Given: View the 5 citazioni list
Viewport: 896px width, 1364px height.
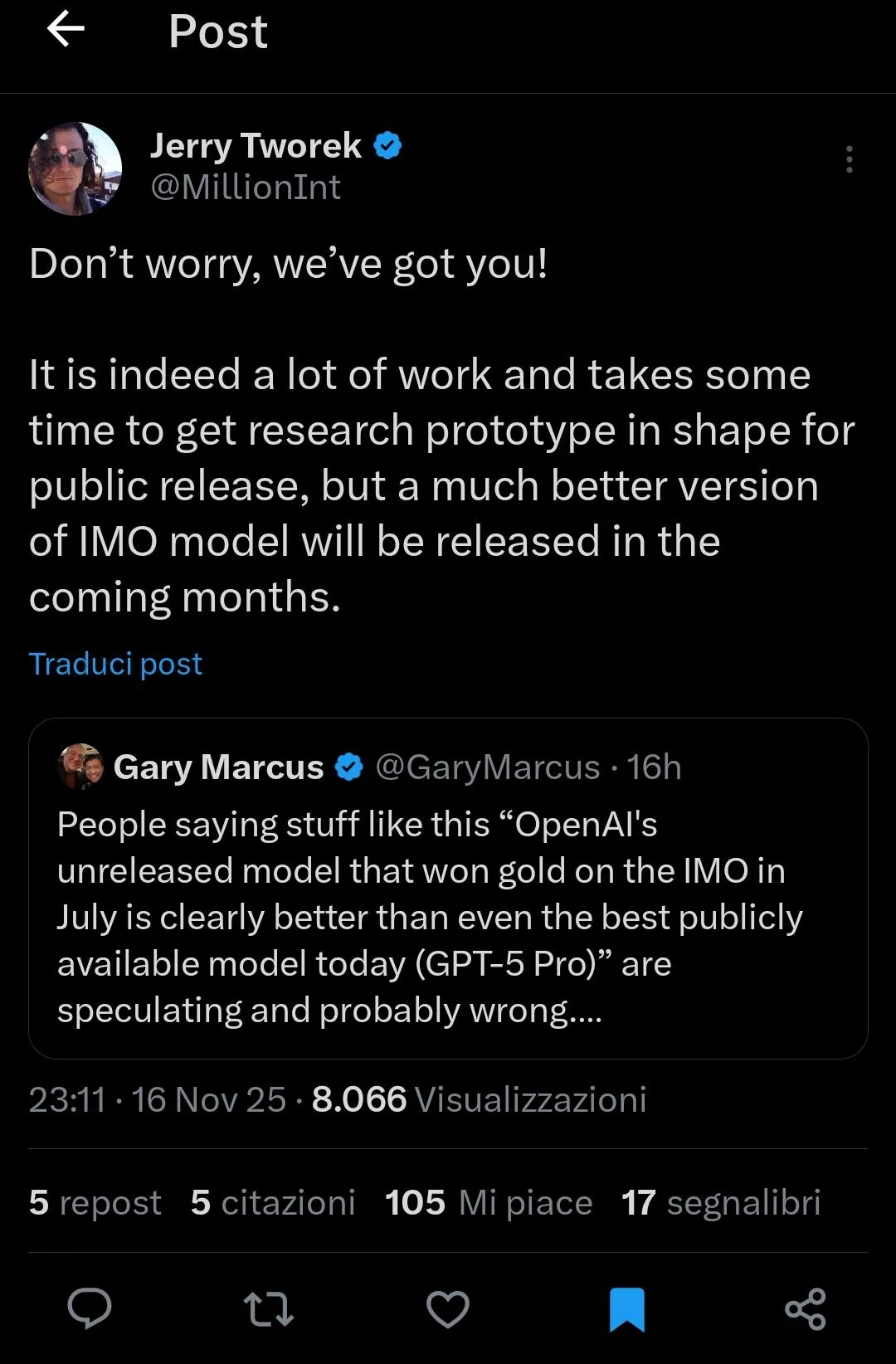Looking at the screenshot, I should click(273, 1202).
